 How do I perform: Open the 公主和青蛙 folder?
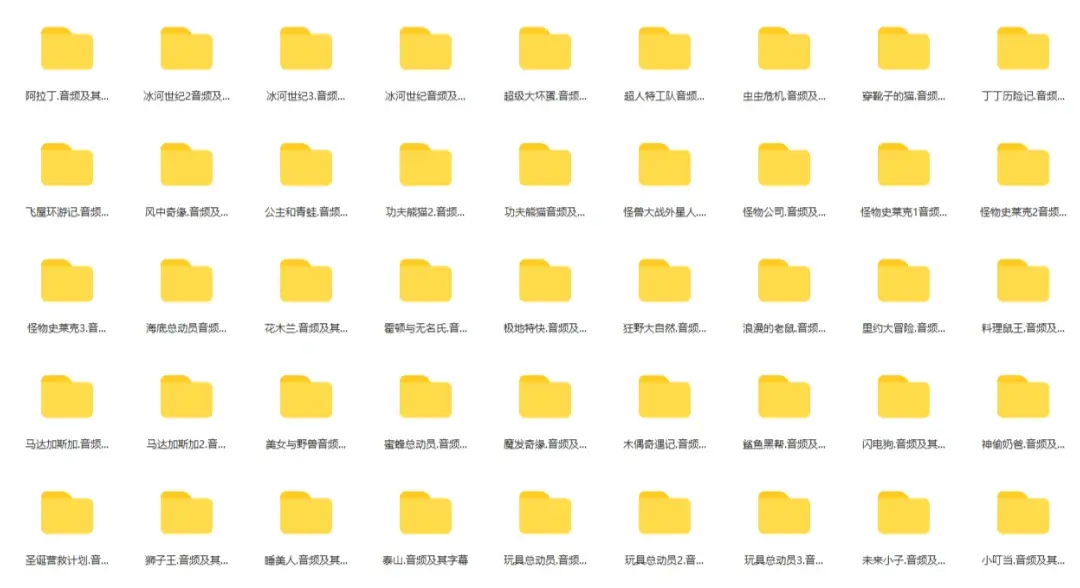tap(306, 165)
